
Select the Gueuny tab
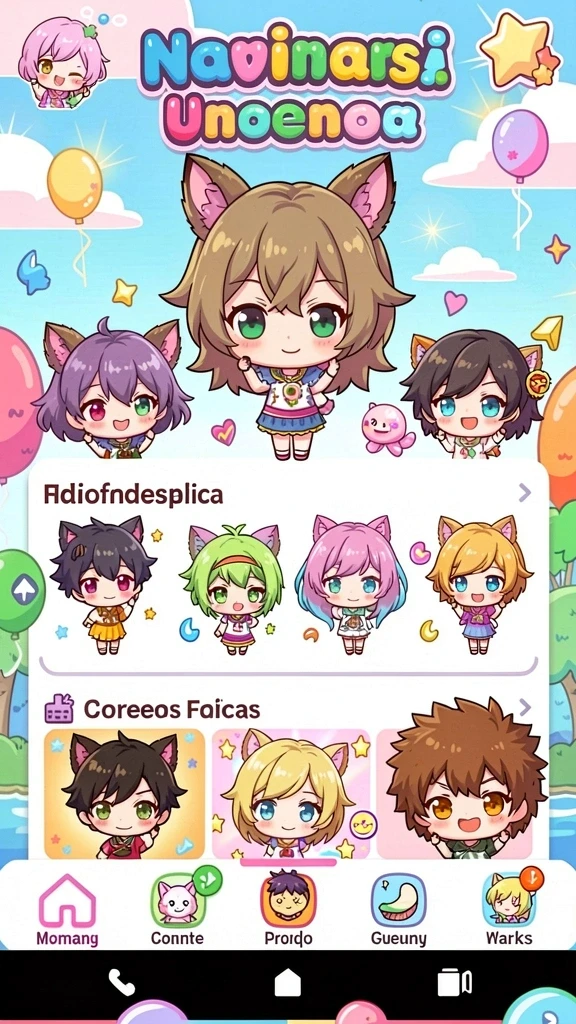pyautogui.click(x=398, y=910)
